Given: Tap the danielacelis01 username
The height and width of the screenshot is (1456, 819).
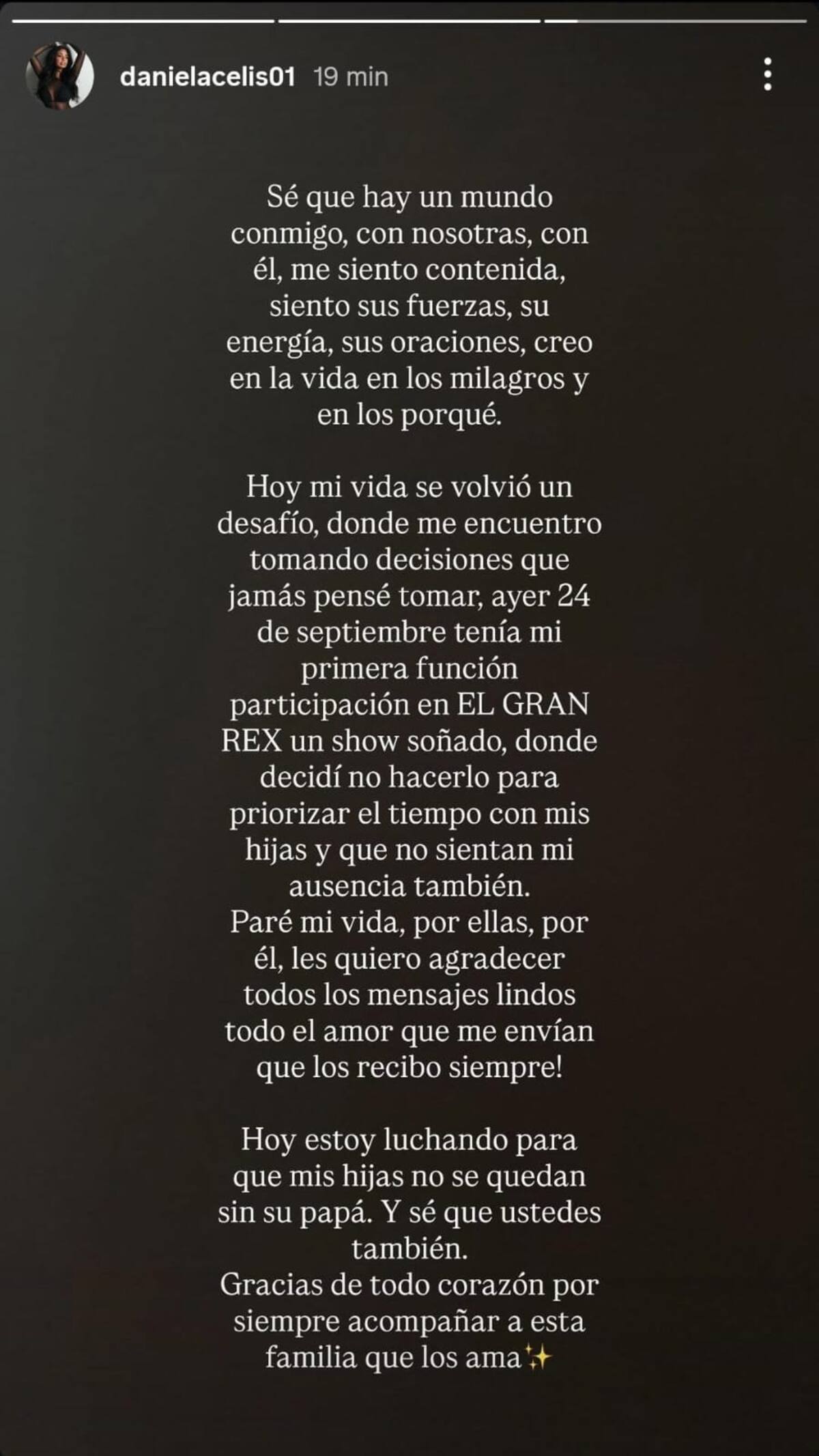Looking at the screenshot, I should click(207, 76).
